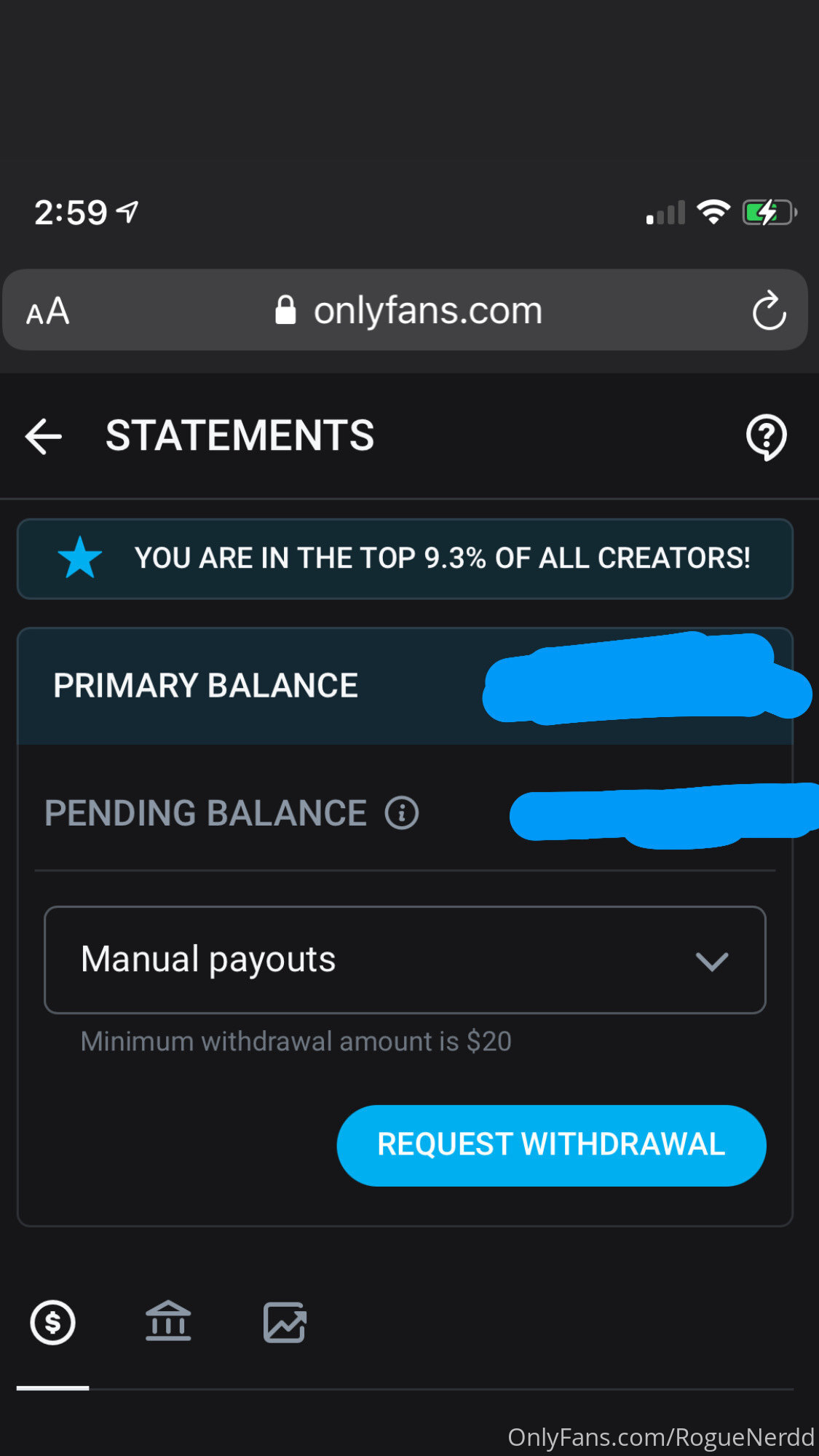
Task: Open the AA reader text options
Action: pos(48,311)
